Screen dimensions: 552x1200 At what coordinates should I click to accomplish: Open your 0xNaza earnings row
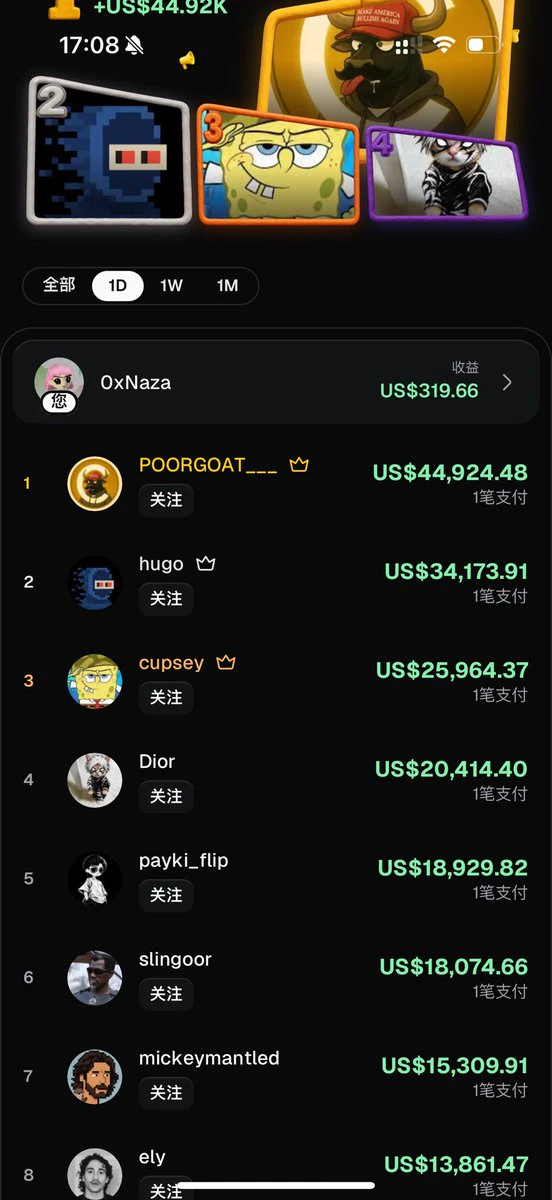[x=276, y=382]
